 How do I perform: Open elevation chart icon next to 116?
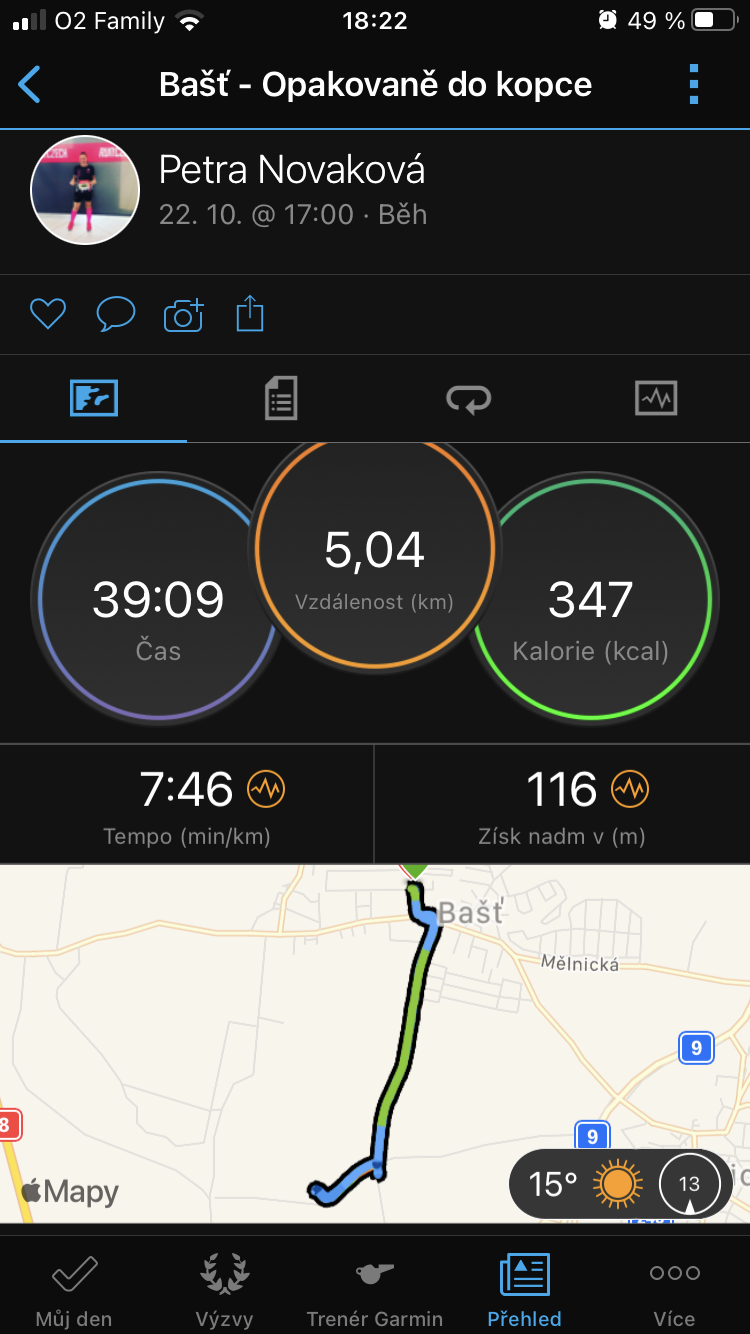click(x=630, y=790)
